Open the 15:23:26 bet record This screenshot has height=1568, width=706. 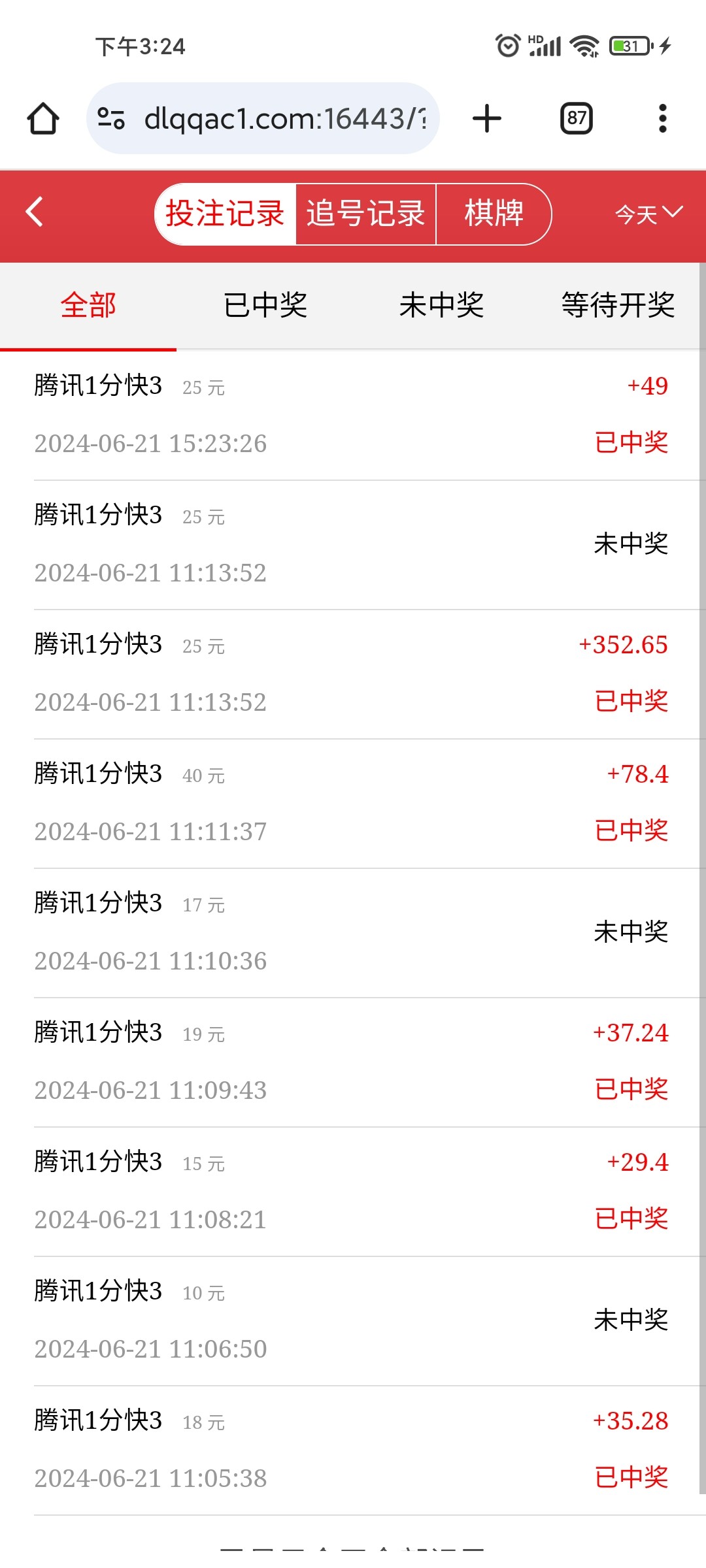coord(353,415)
